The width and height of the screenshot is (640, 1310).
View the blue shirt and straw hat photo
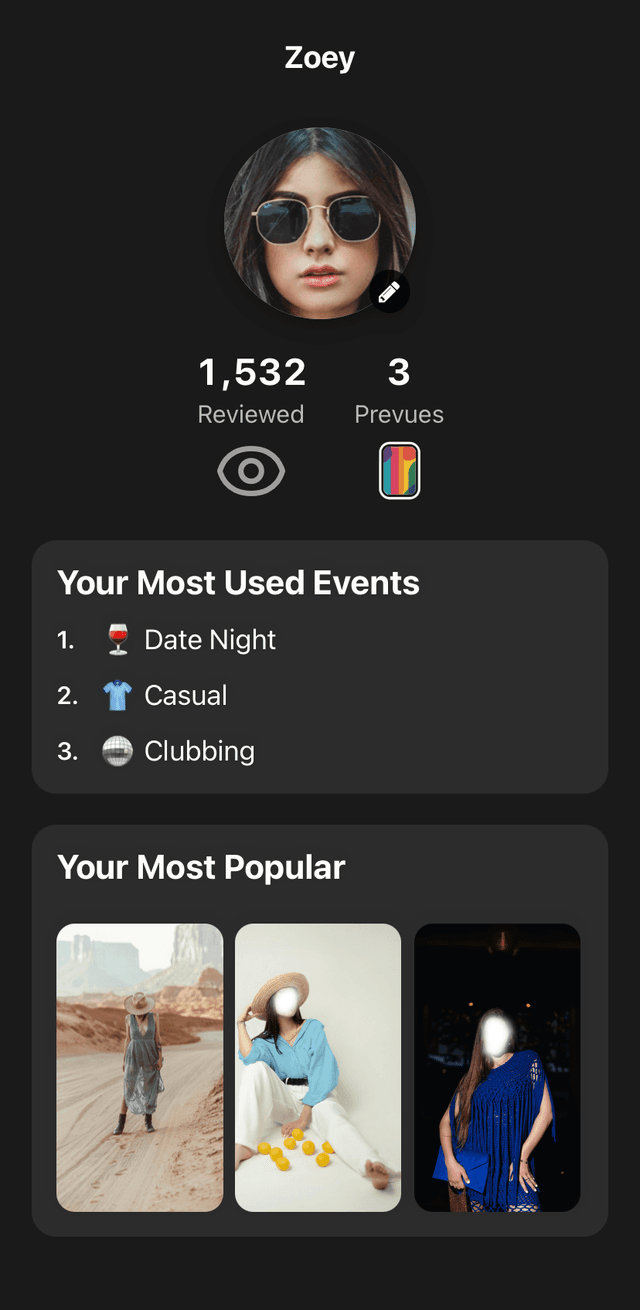pyautogui.click(x=318, y=1067)
